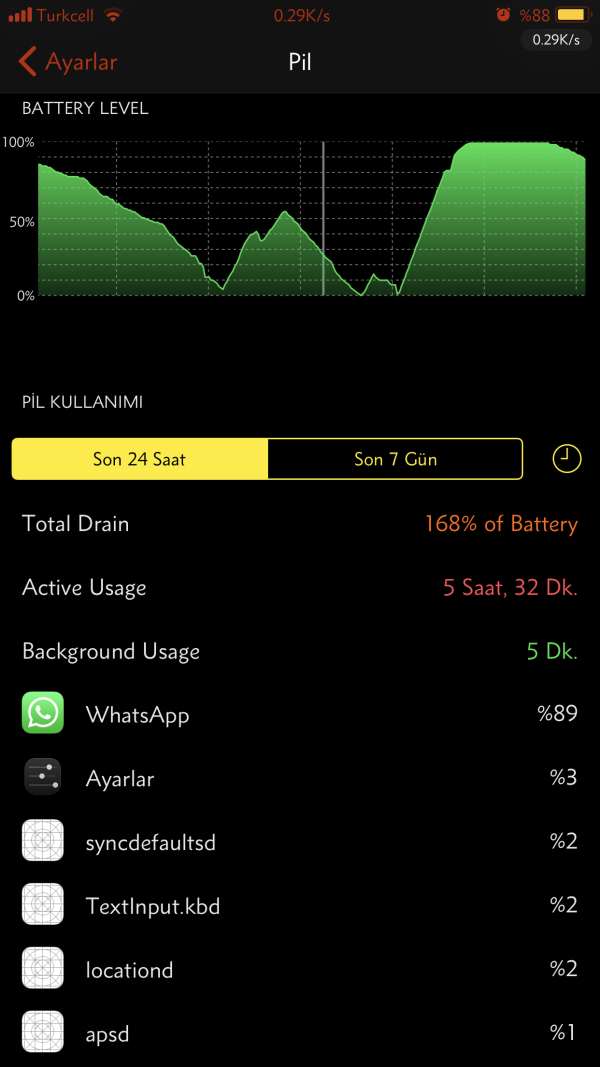
Task: Open the Ayarlar usage row
Action: 300,778
